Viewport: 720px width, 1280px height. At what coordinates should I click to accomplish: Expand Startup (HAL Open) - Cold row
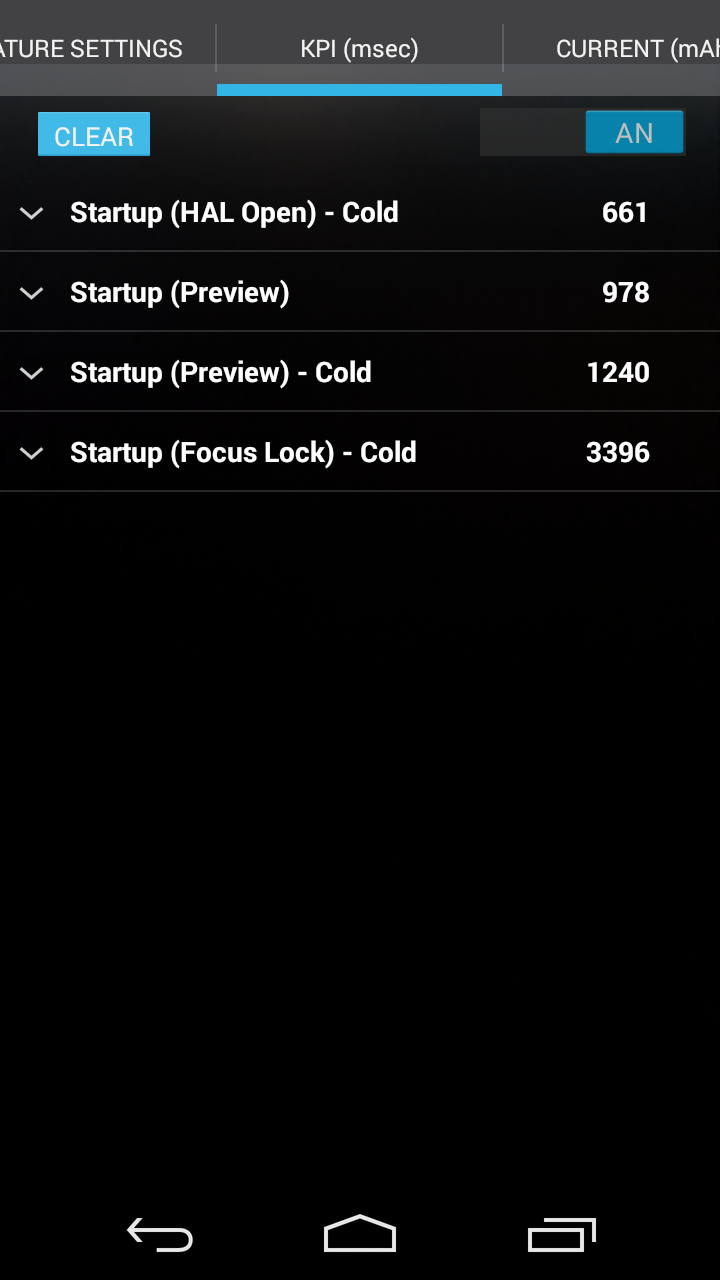tap(360, 212)
